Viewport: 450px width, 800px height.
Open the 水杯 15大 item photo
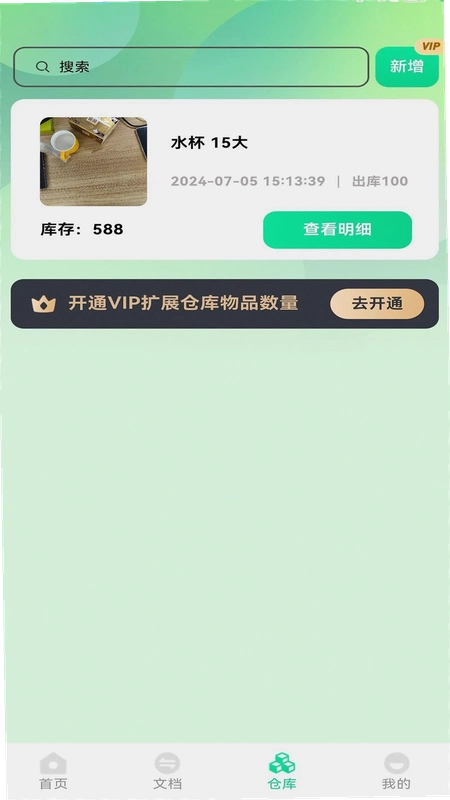[93, 161]
